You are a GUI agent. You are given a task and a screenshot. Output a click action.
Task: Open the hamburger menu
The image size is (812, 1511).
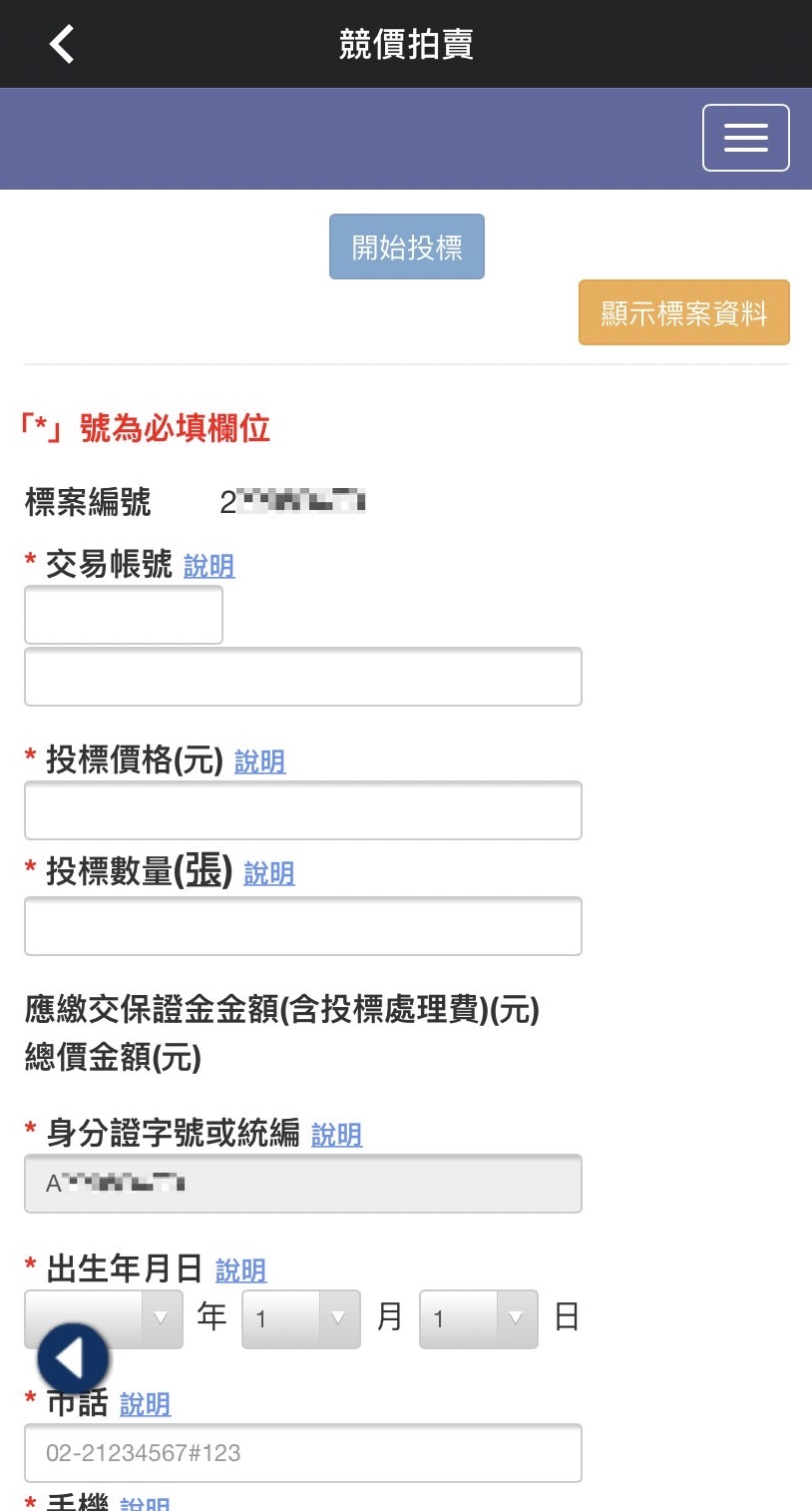click(745, 138)
